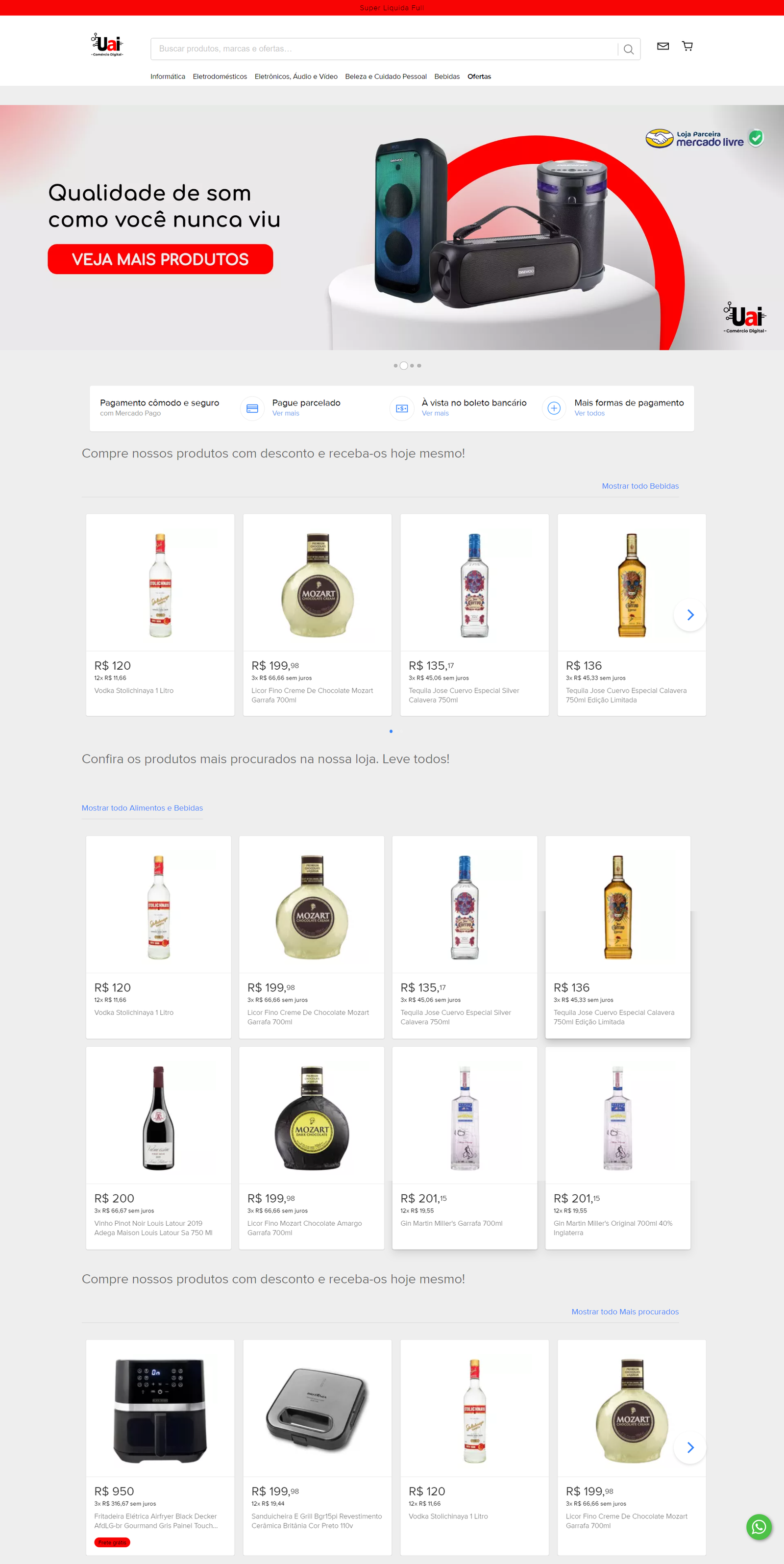Open Licor Fino Mozart Chocolate Amargo card

point(311,1146)
